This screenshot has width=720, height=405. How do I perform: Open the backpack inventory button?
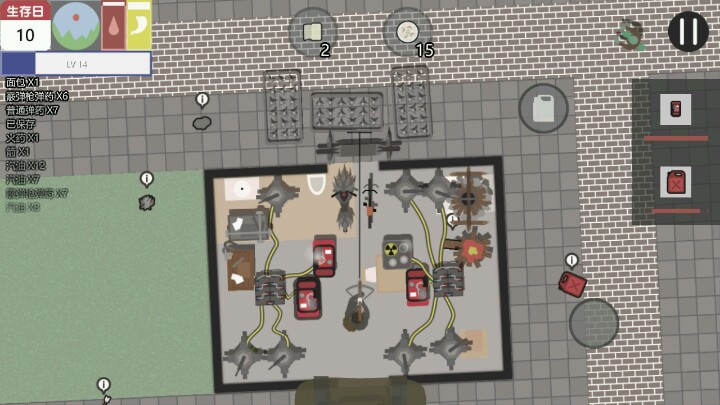point(543,108)
